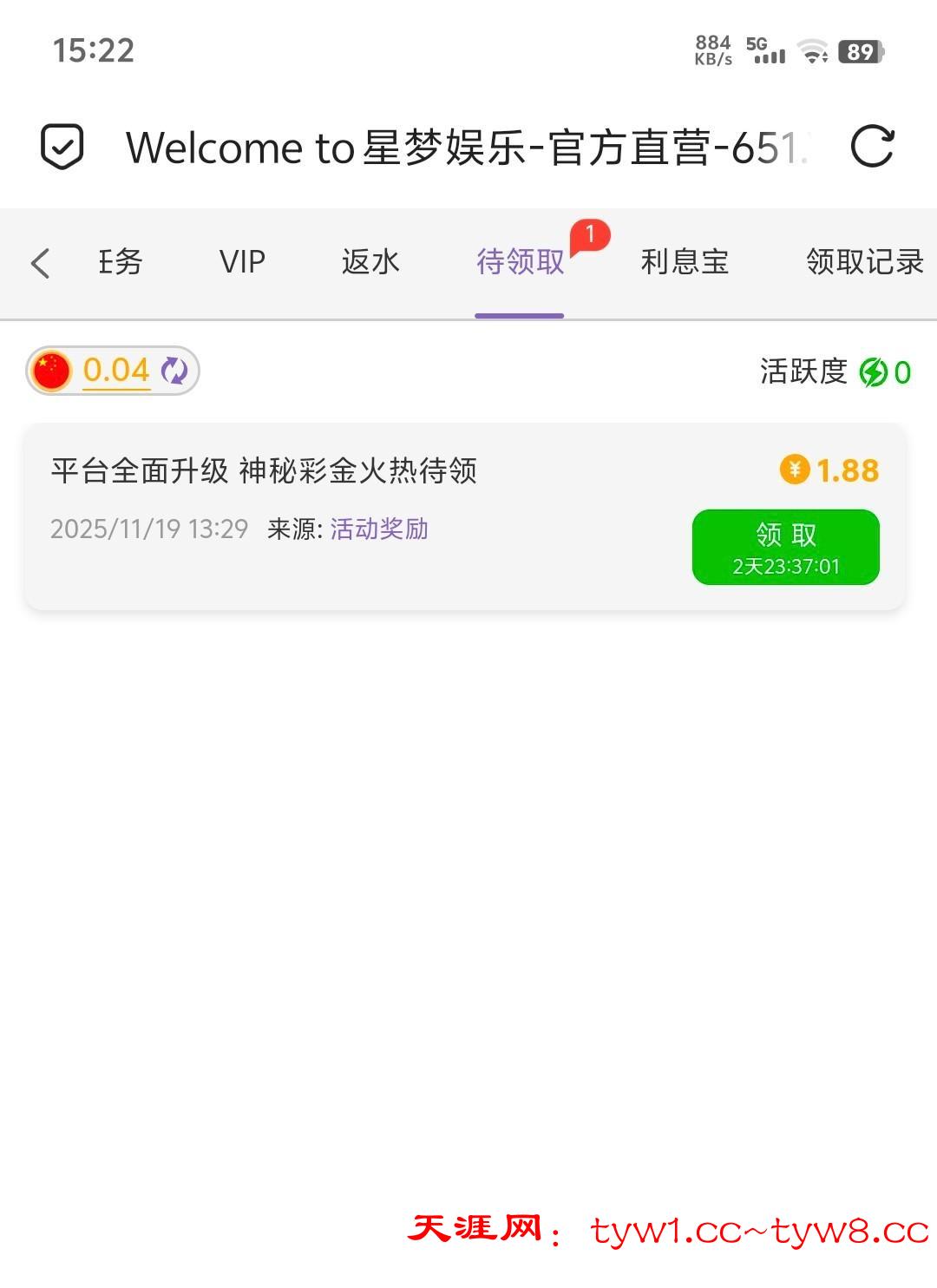Image resolution: width=937 pixels, height=1288 pixels.
Task: Open the 领取记录 tab
Action: pyautogui.click(x=864, y=262)
